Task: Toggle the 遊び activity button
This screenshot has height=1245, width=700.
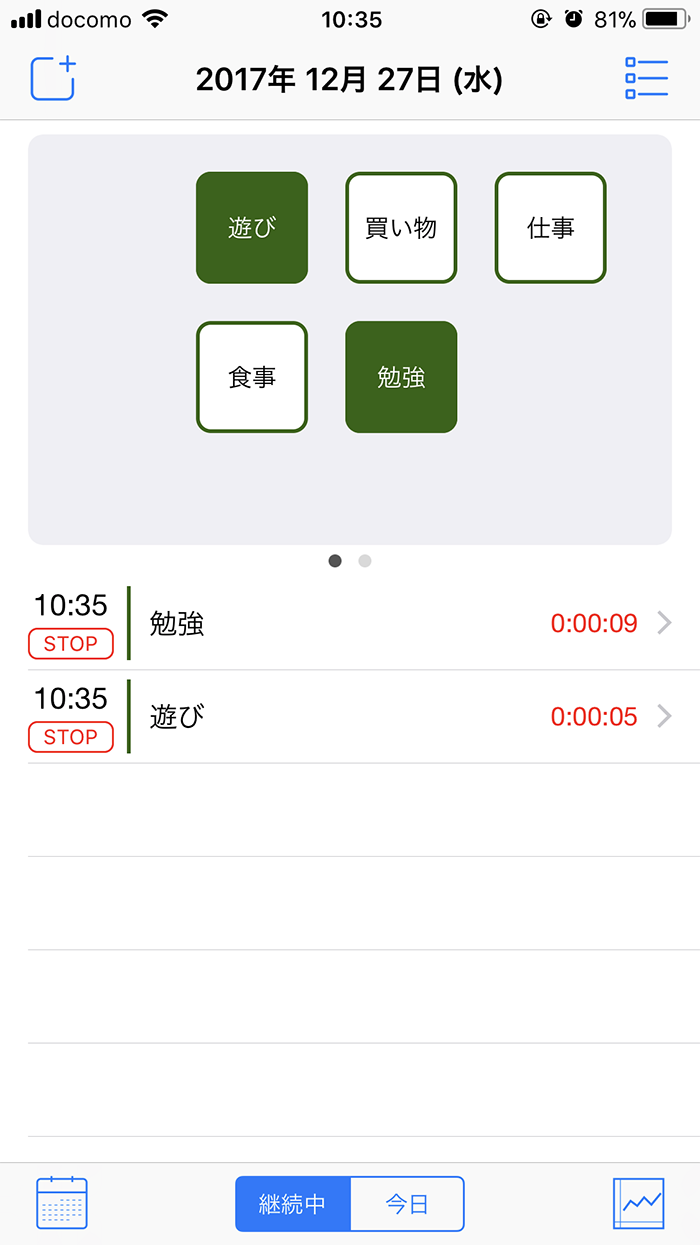Action: [x=252, y=228]
